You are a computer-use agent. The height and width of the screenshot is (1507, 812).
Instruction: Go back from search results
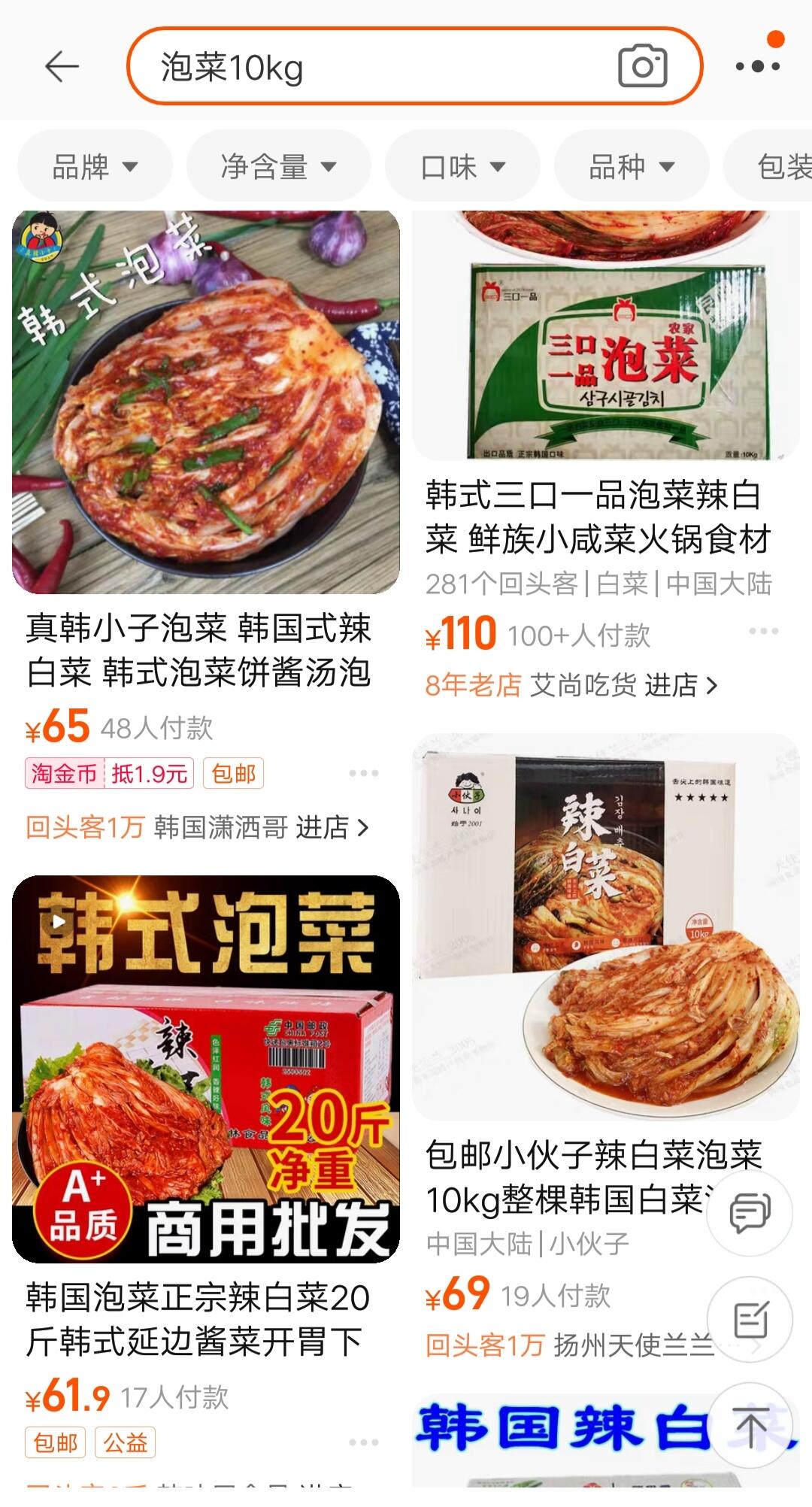[62, 67]
